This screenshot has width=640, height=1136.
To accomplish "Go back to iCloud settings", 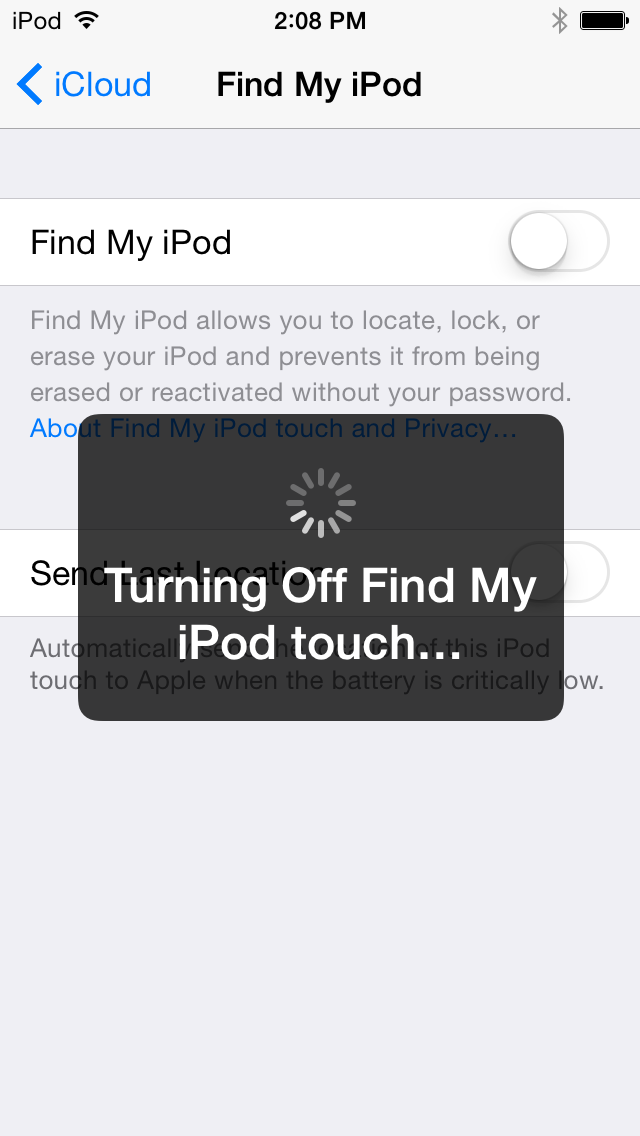I will tap(84, 85).
